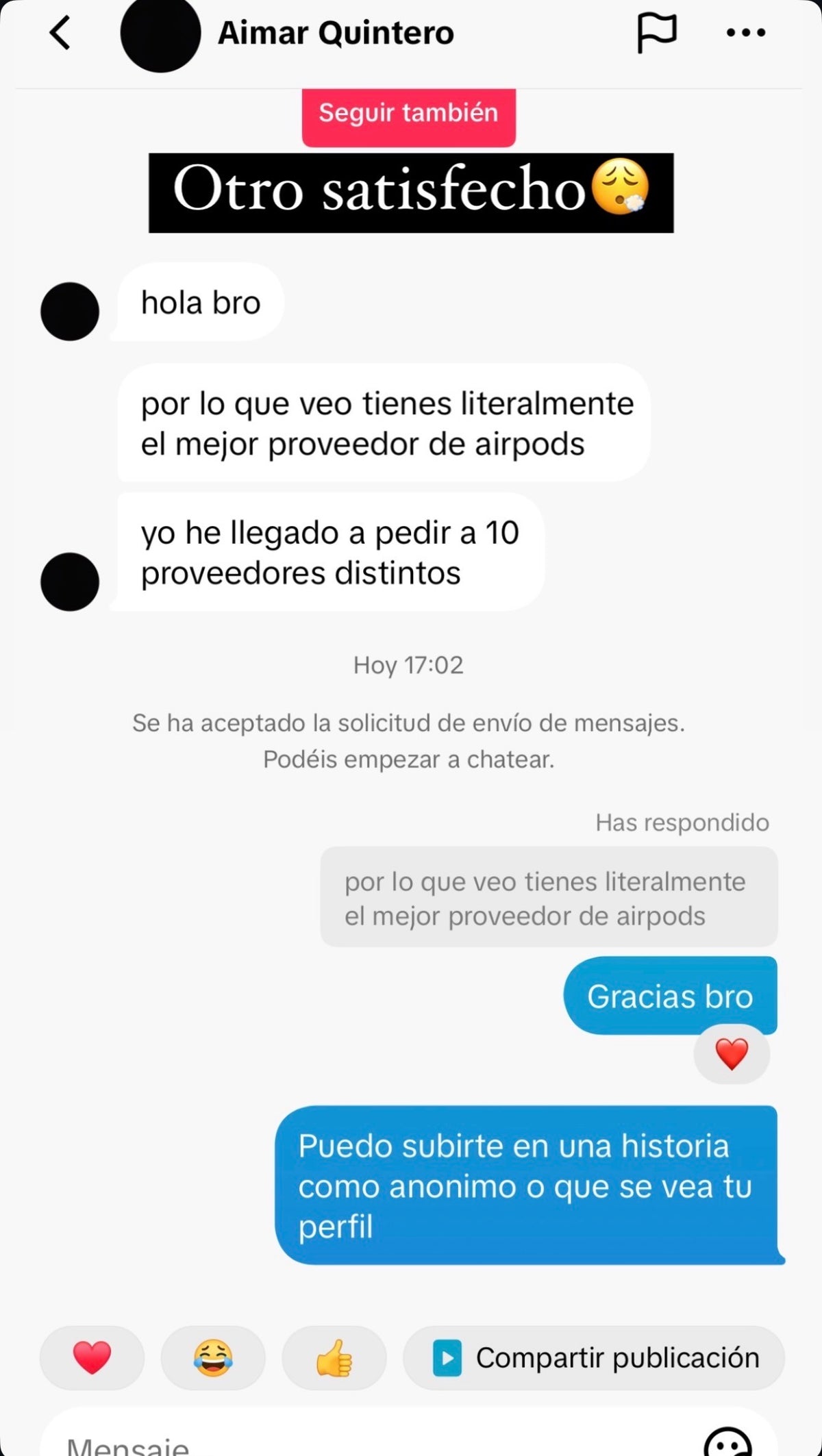Tap the Compartir publicación chip

point(594,1357)
